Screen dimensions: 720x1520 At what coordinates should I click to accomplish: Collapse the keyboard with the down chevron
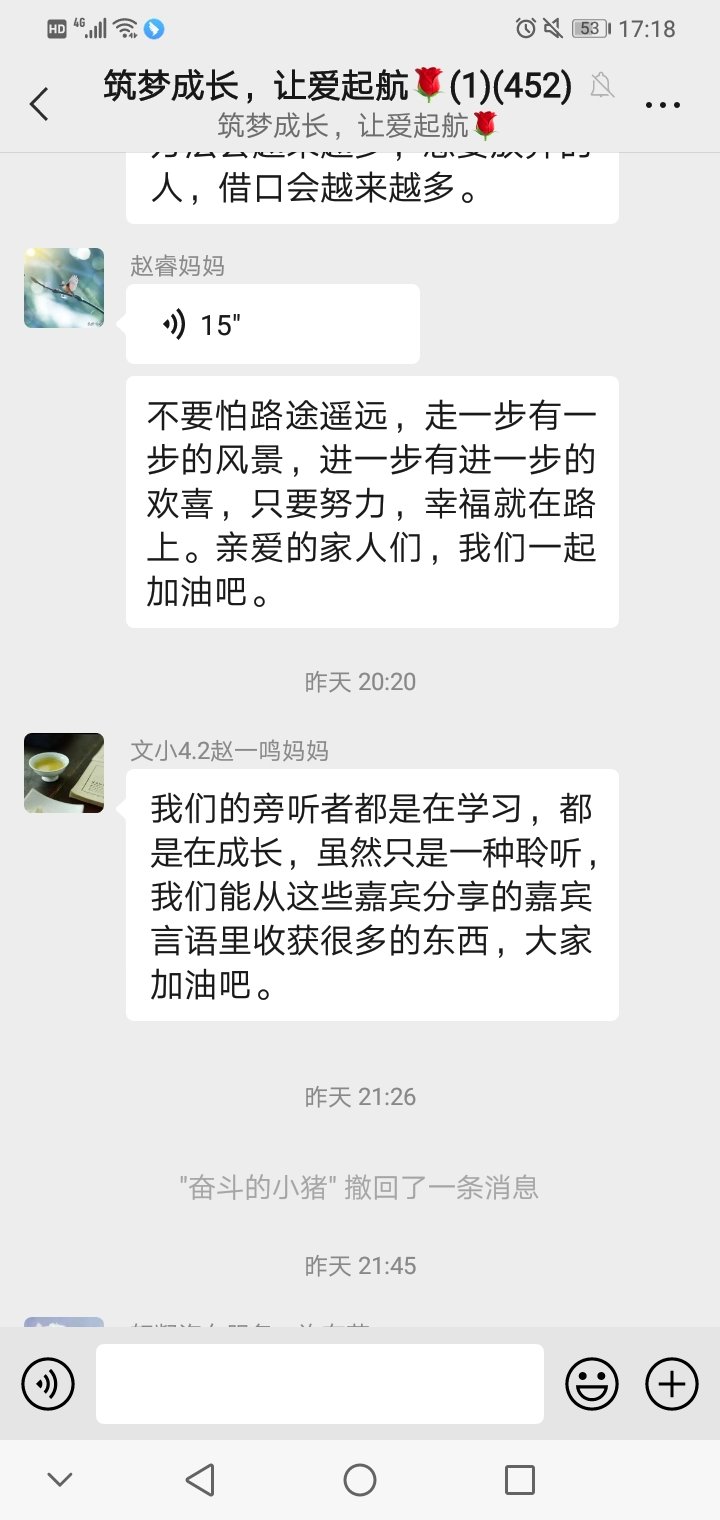[x=57, y=1477]
